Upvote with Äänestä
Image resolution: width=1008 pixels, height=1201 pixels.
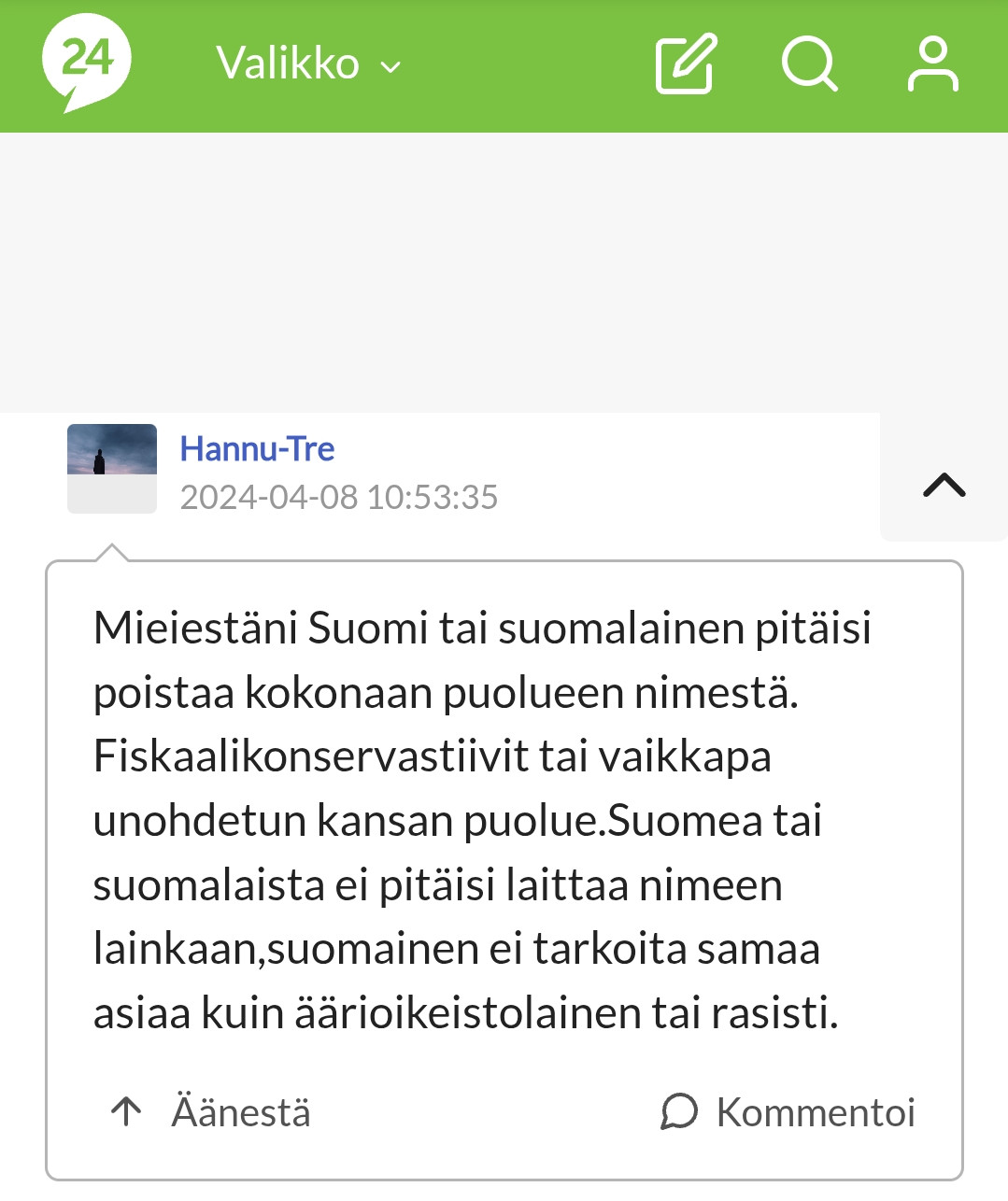[x=211, y=1112]
